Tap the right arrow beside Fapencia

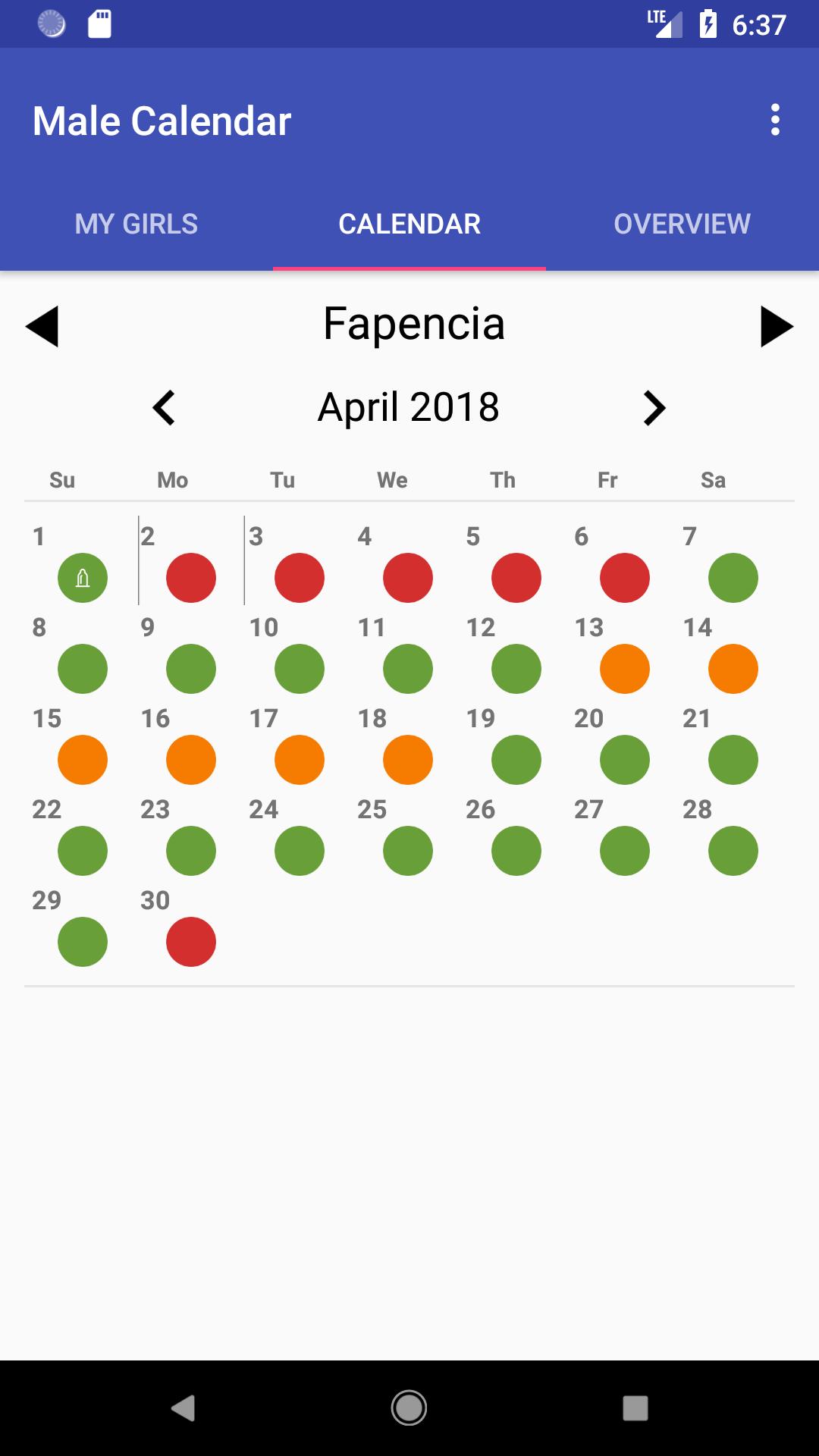coord(776,326)
